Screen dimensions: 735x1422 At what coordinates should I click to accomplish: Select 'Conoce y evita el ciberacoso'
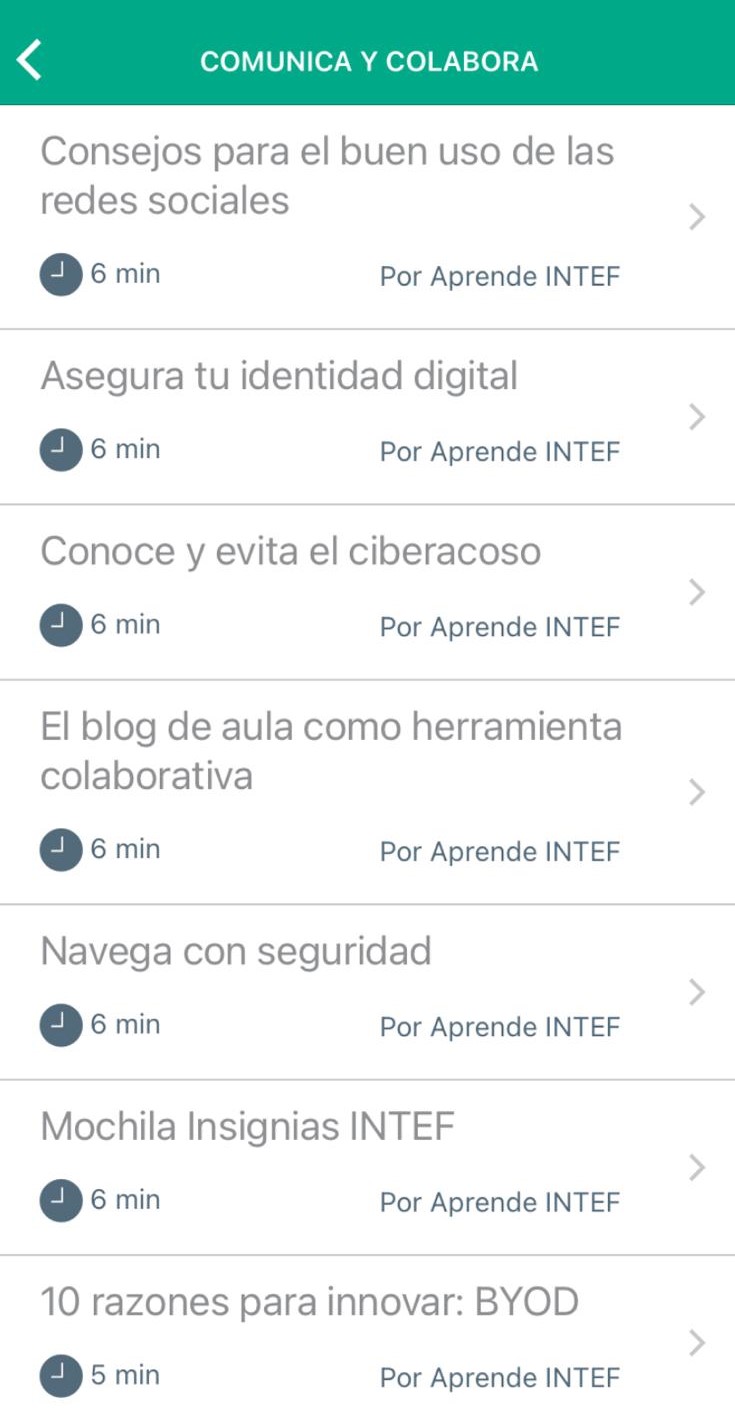pos(291,552)
